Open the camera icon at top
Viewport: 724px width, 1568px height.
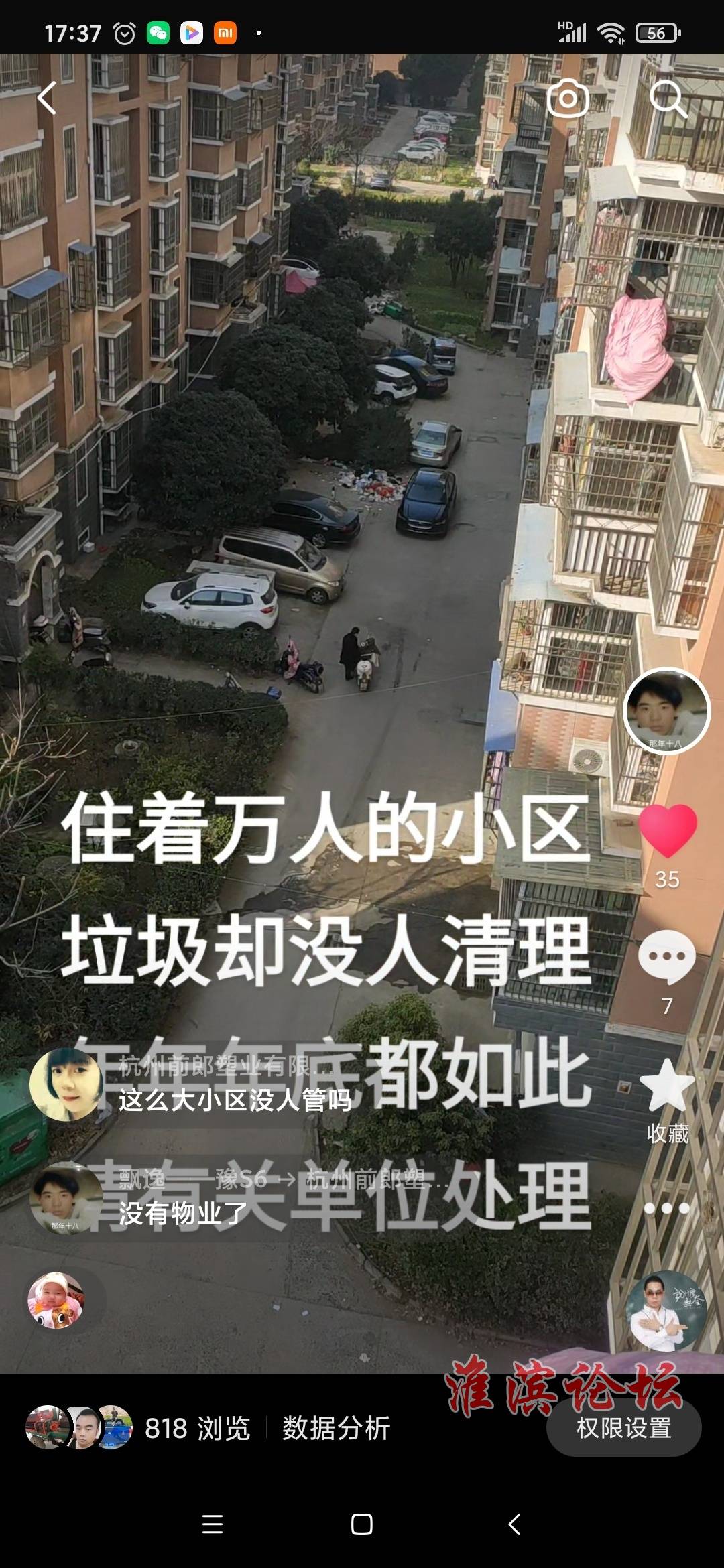tap(568, 99)
